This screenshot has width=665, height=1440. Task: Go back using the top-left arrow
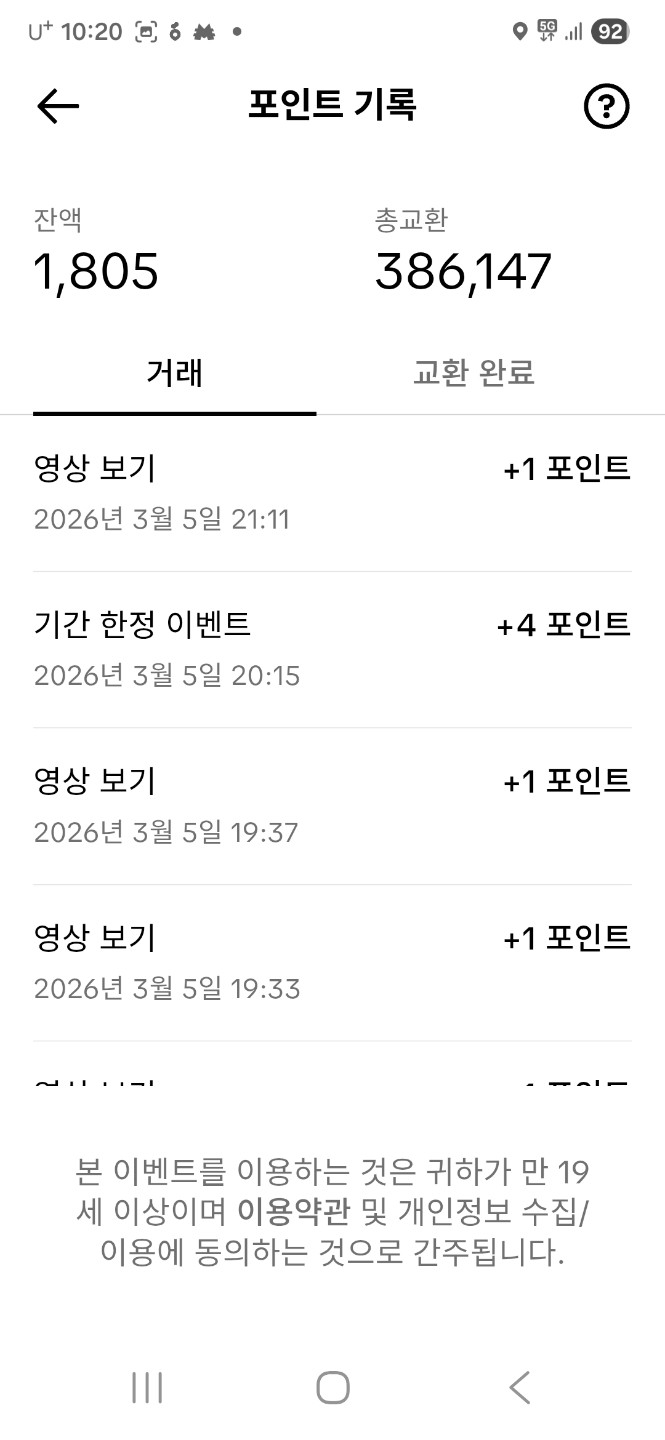click(57, 106)
